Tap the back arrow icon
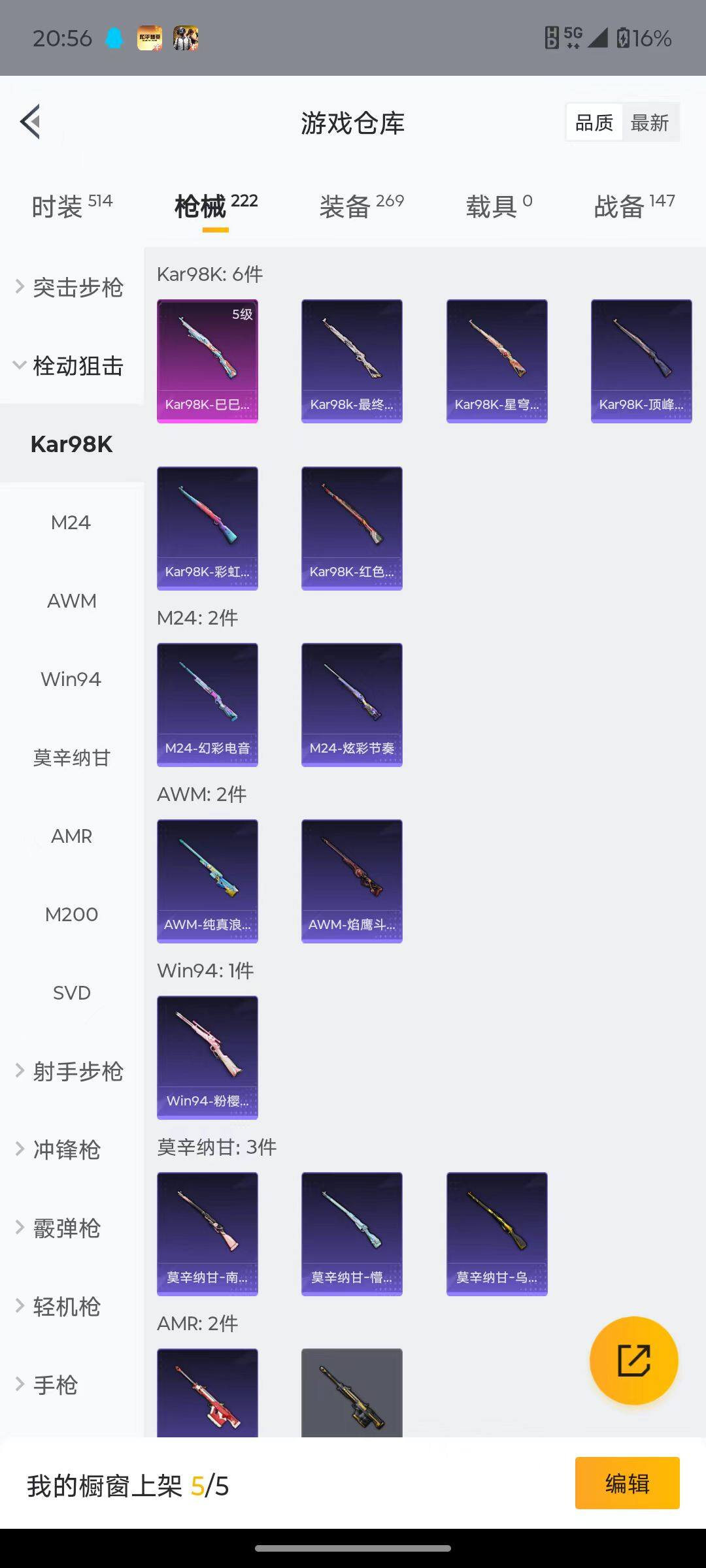The width and height of the screenshot is (706, 1568). tap(29, 122)
